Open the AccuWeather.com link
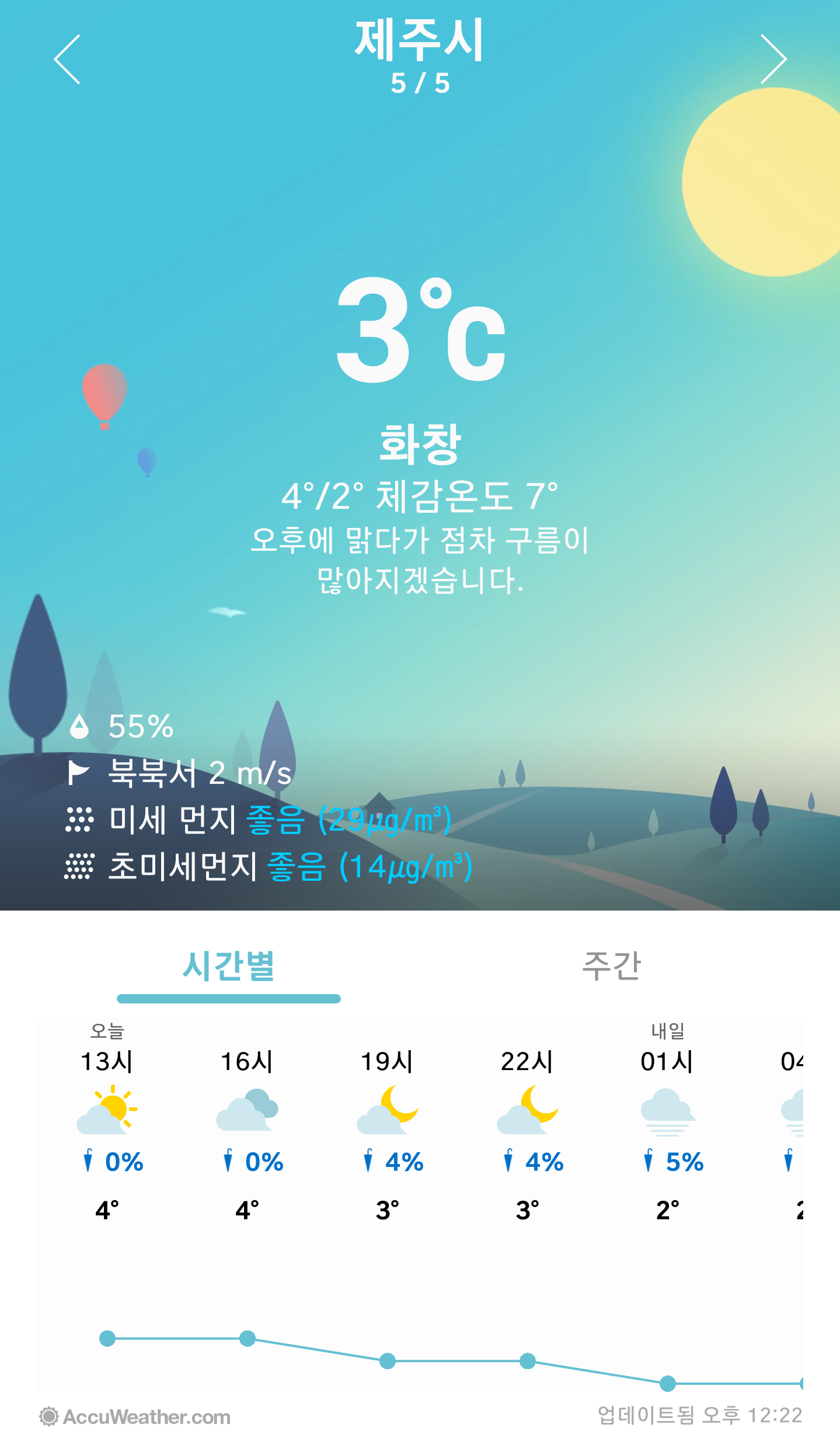Image resolution: width=840 pixels, height=1438 pixels. (135, 1416)
